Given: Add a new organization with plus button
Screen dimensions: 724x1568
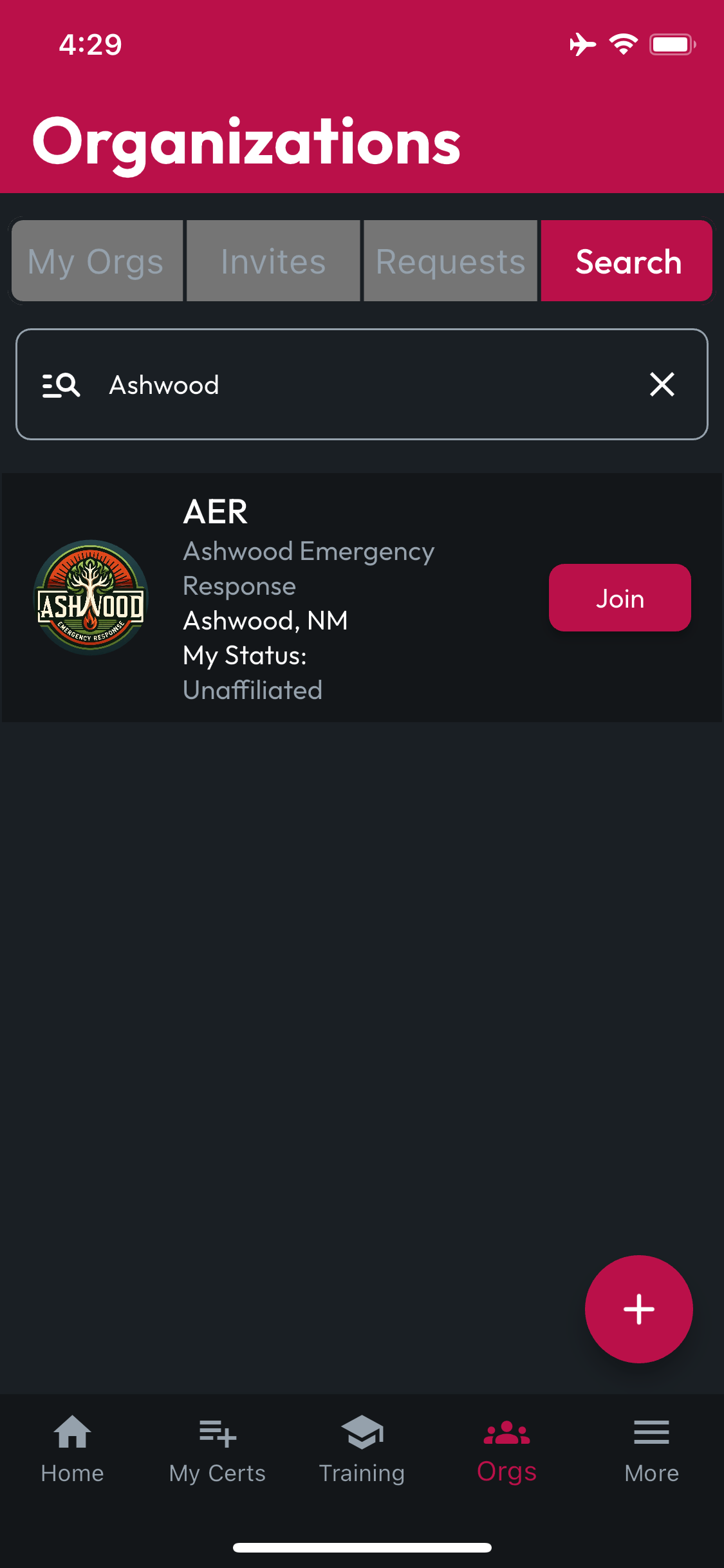Looking at the screenshot, I should point(638,1309).
